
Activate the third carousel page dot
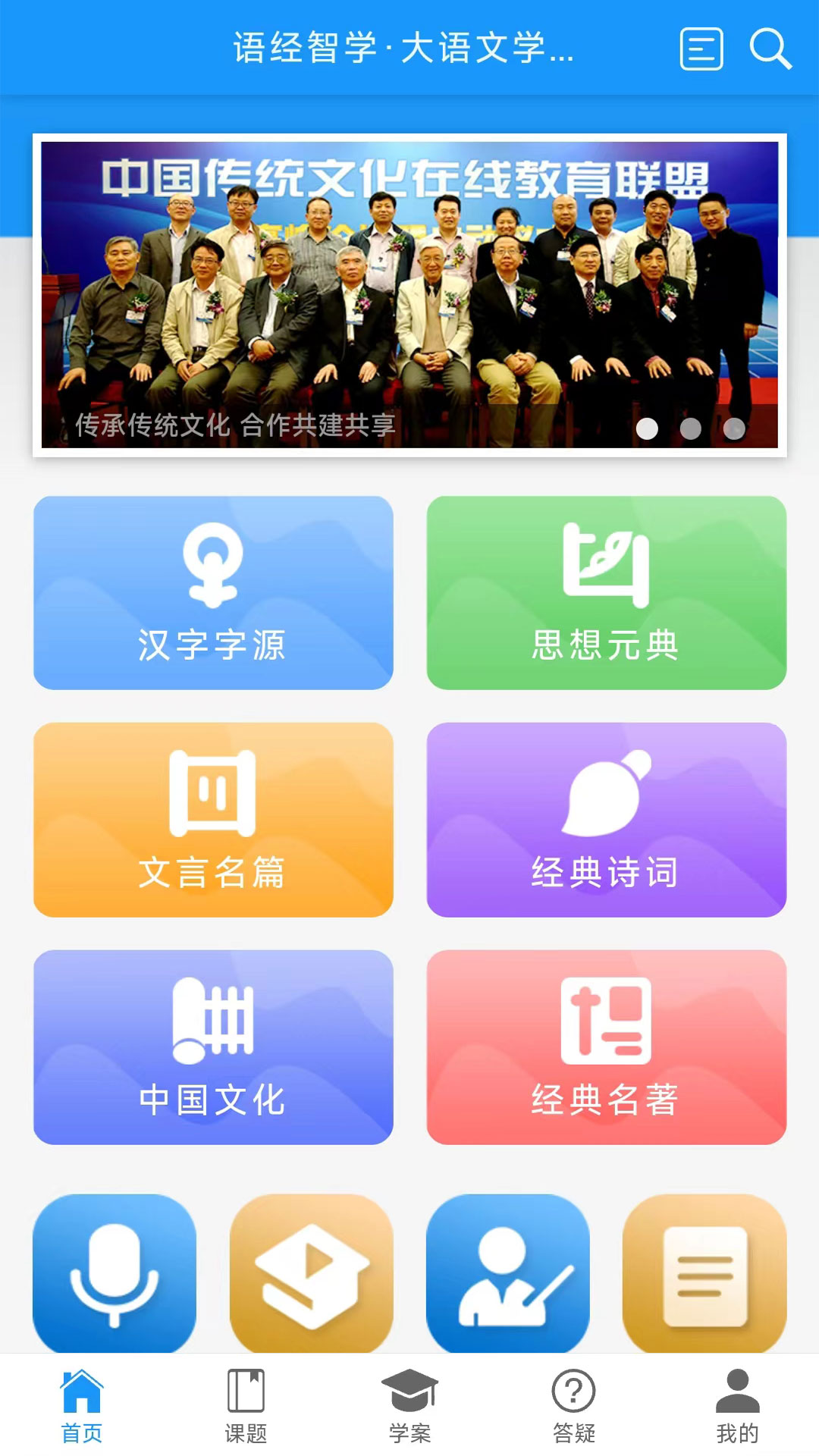[x=734, y=428]
